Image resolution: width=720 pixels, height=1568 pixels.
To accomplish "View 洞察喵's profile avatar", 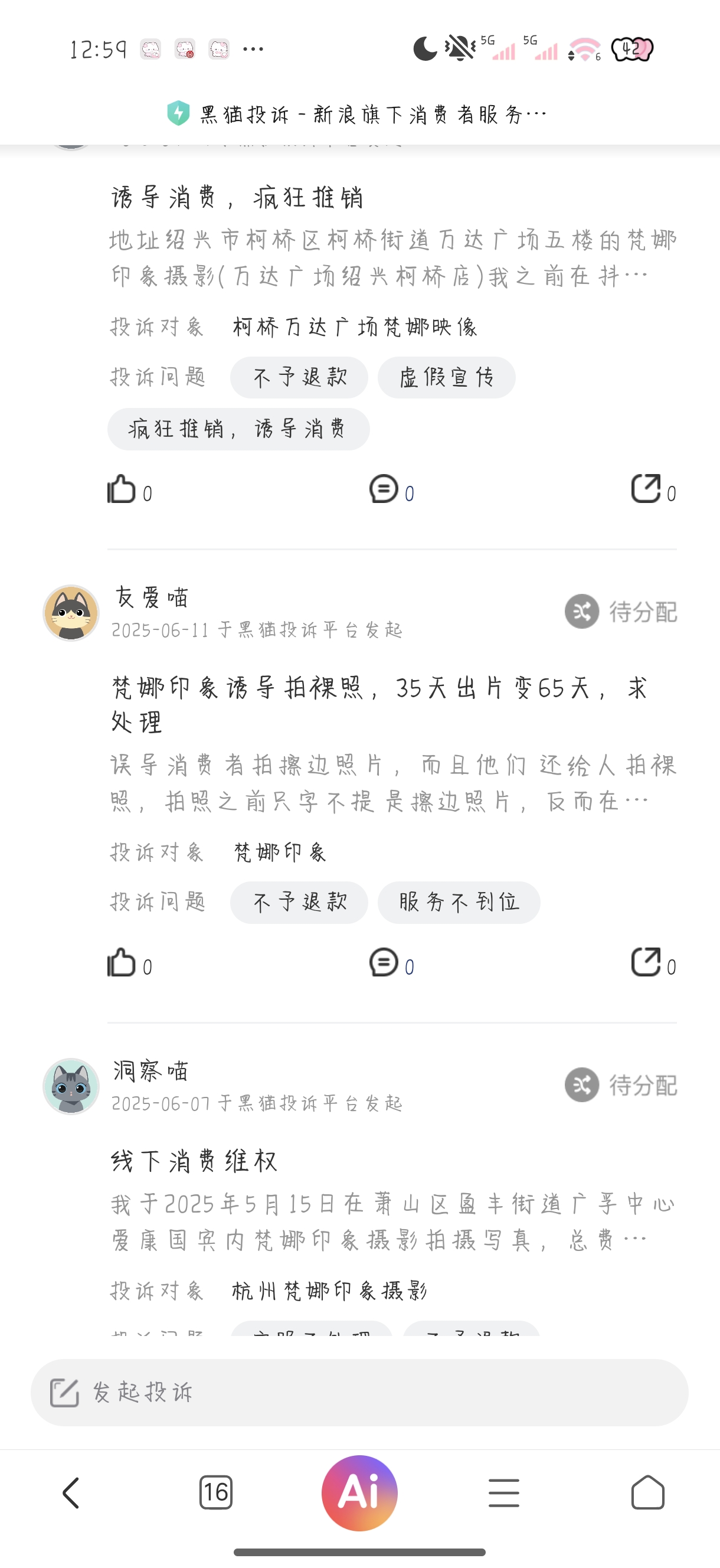I will pos(71,1086).
